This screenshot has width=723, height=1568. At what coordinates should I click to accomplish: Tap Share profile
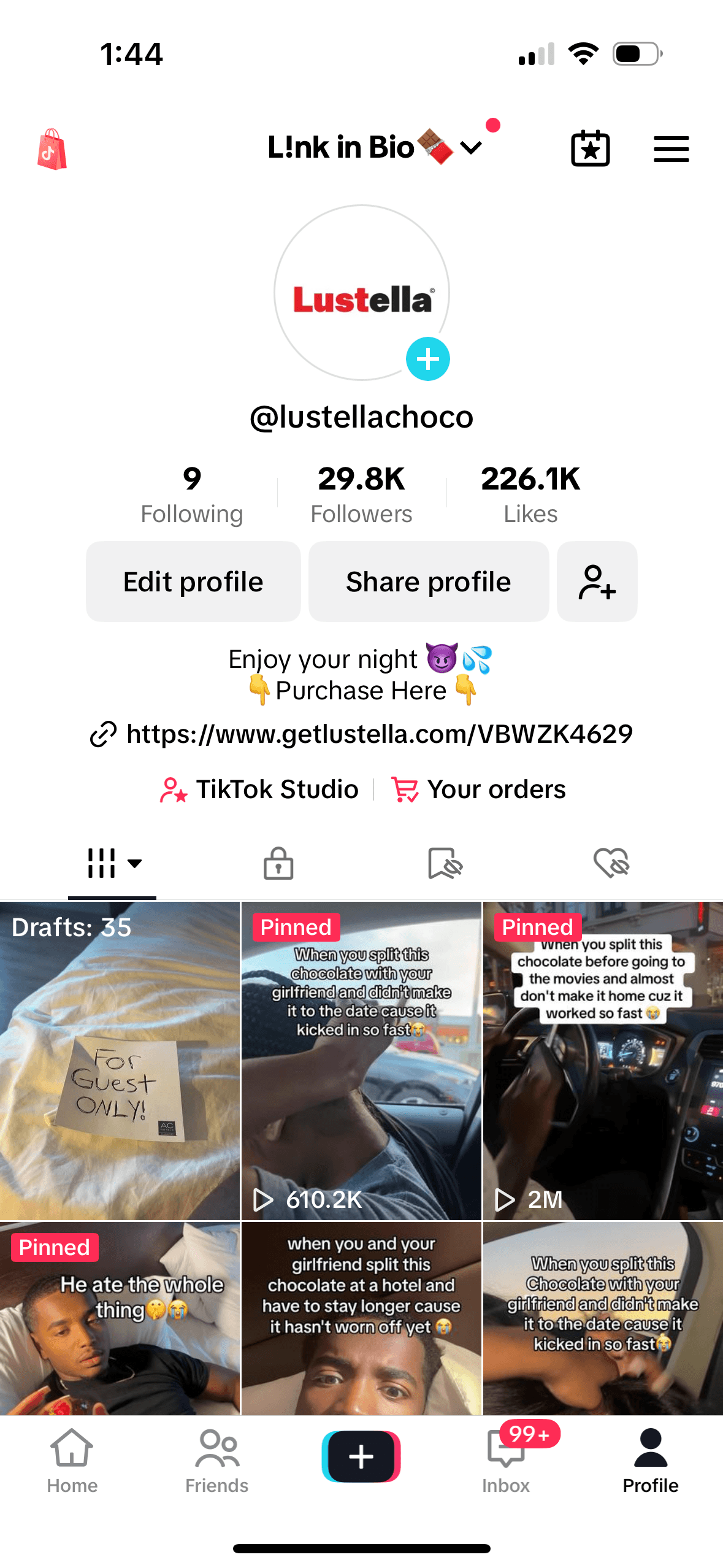tap(429, 582)
